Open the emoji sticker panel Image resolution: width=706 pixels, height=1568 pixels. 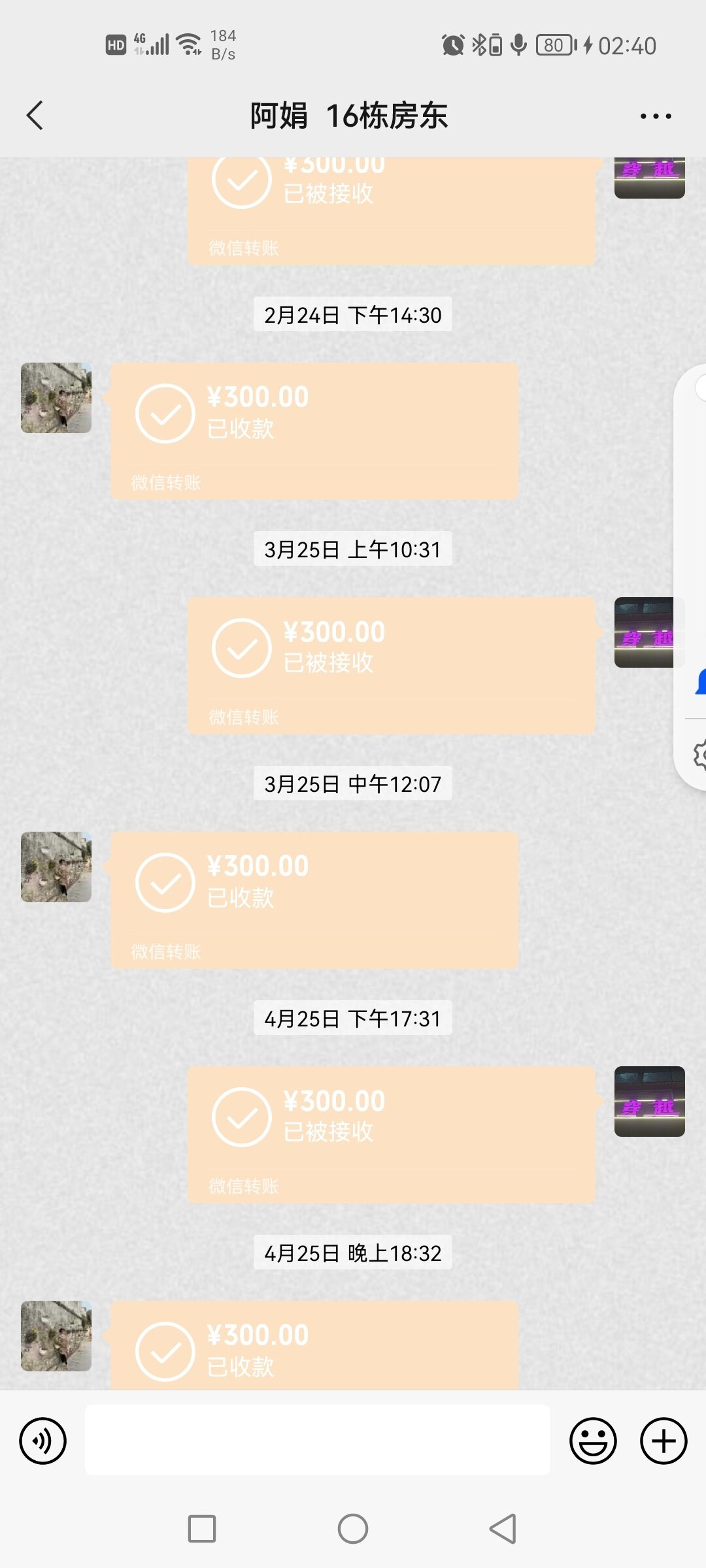click(592, 1441)
